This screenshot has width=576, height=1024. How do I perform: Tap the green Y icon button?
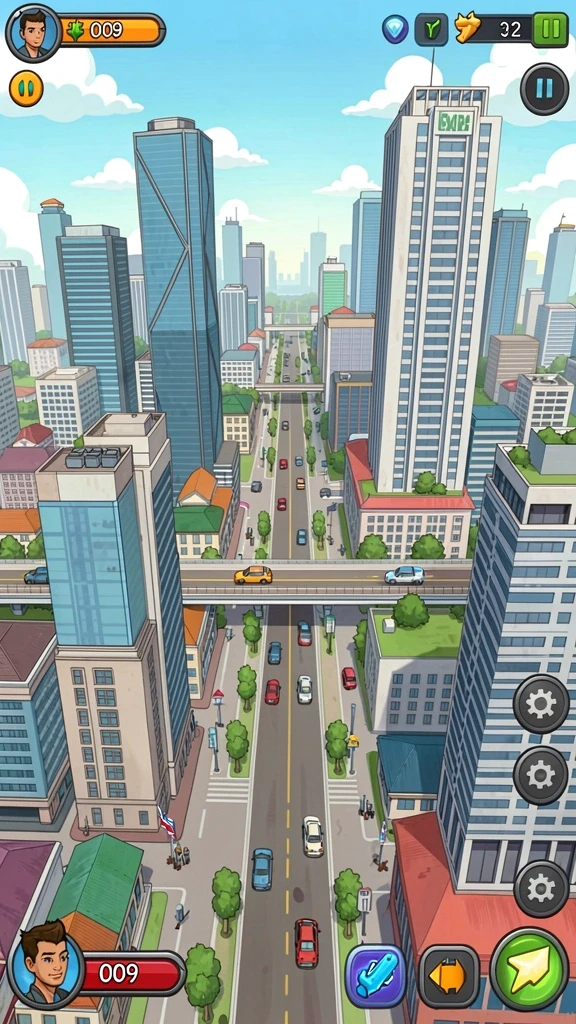pyautogui.click(x=431, y=30)
